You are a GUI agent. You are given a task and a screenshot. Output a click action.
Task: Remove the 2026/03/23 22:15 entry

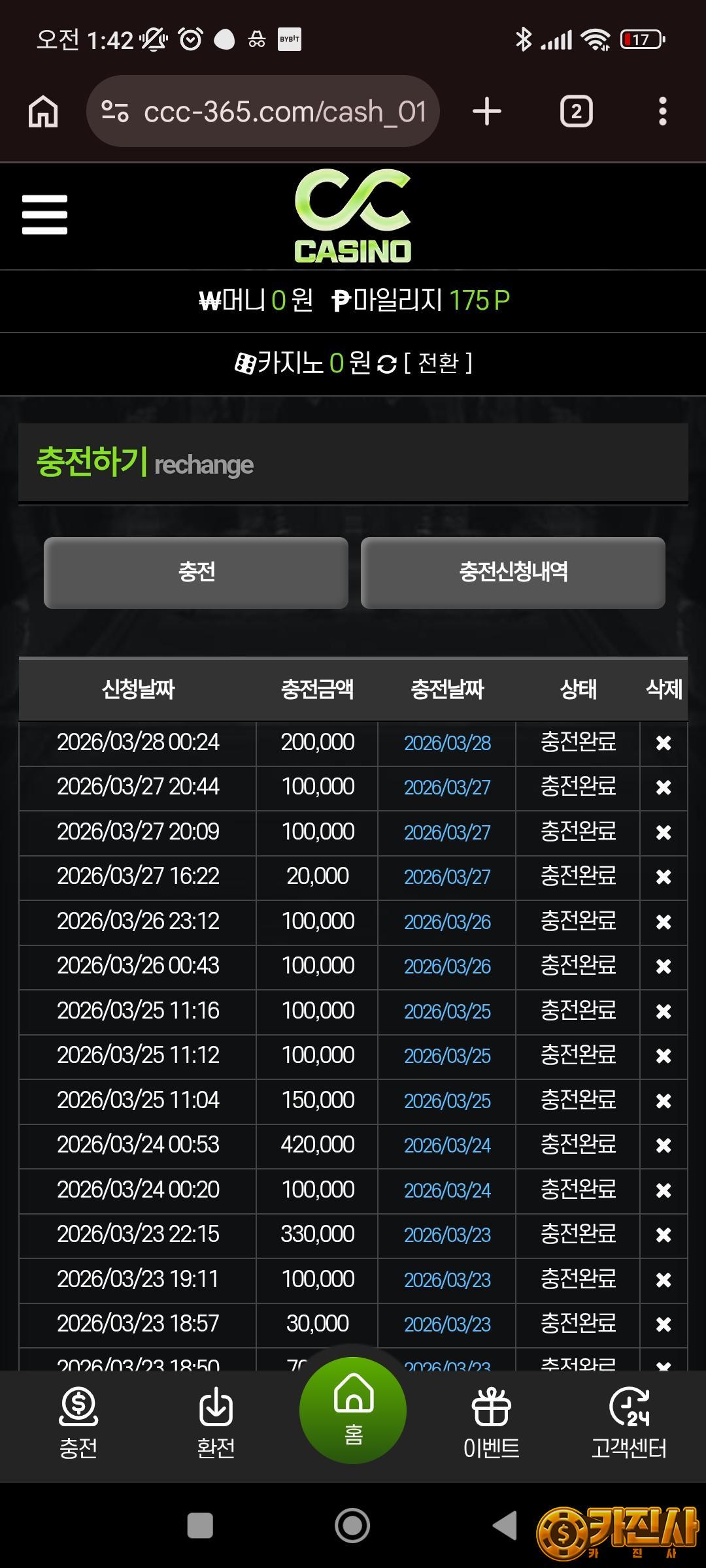(x=663, y=1235)
